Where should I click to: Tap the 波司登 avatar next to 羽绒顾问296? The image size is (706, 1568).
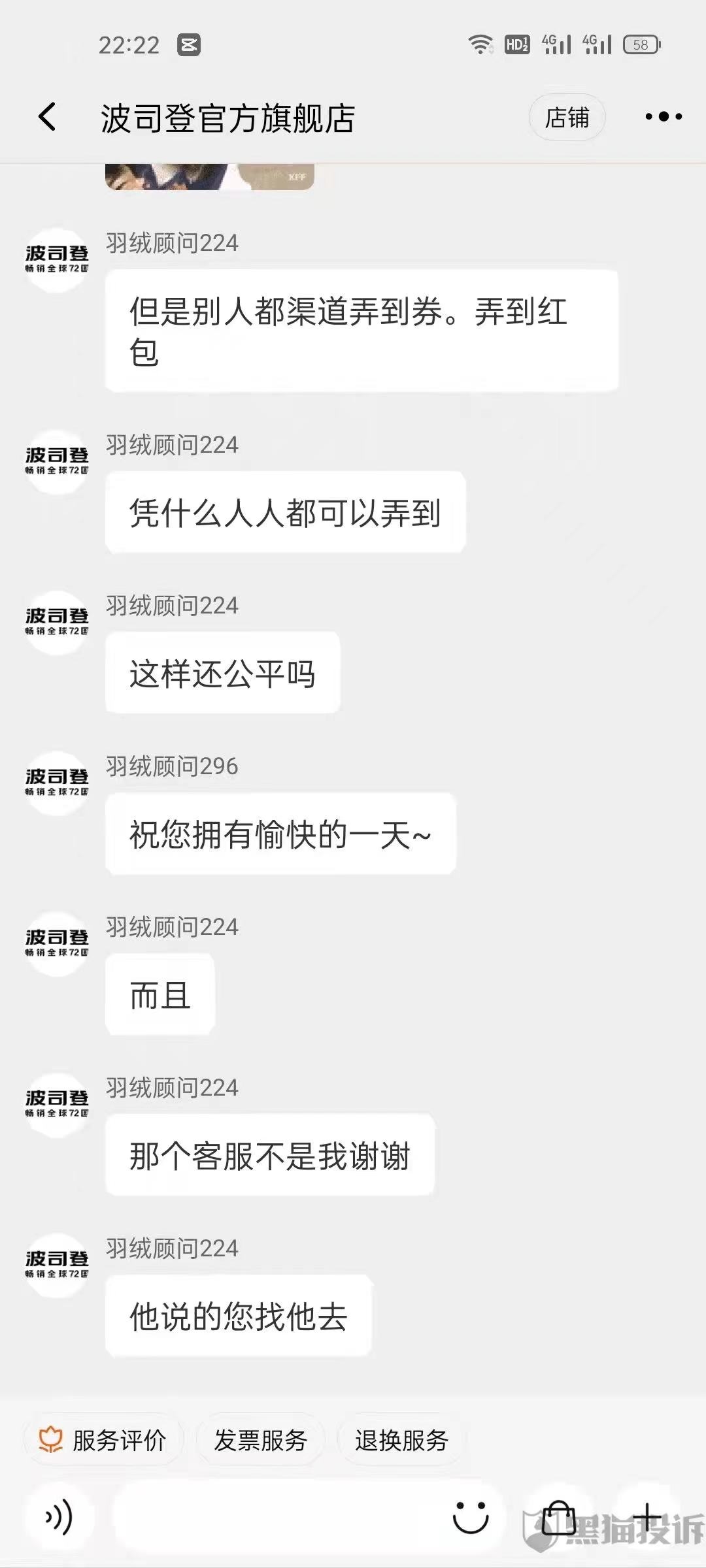pos(57,778)
